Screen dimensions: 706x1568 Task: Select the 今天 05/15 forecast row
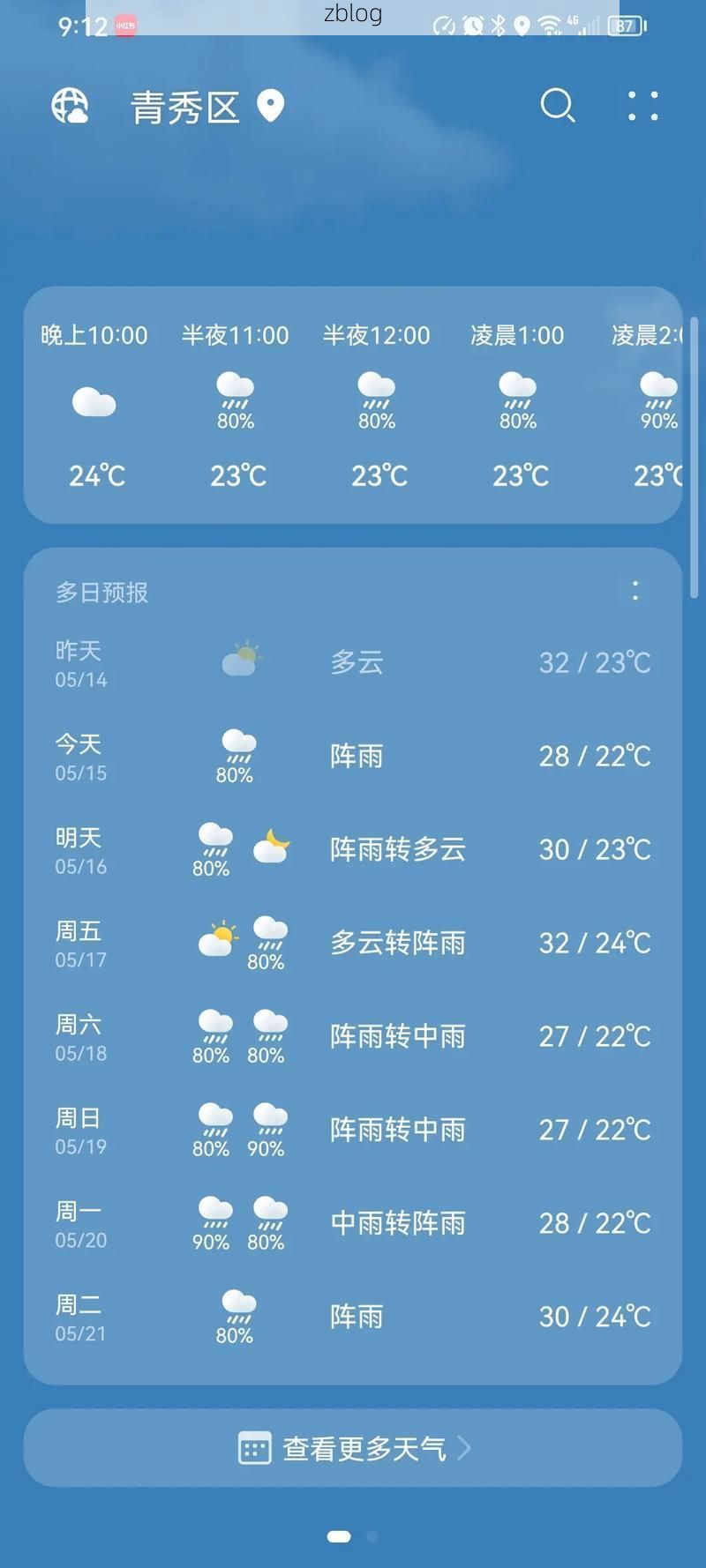pos(353,756)
